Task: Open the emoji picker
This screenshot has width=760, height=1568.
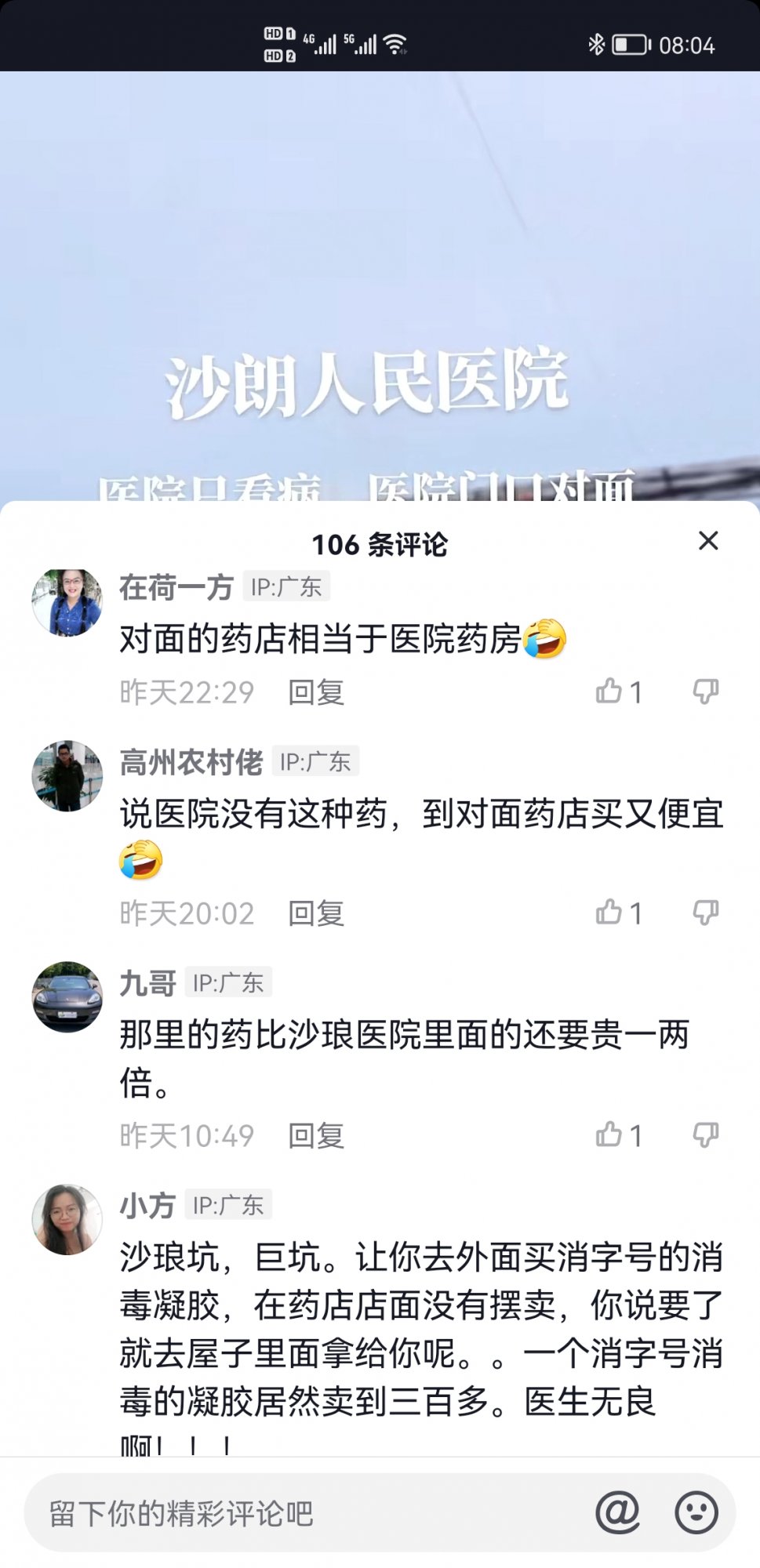Action: [x=696, y=1512]
